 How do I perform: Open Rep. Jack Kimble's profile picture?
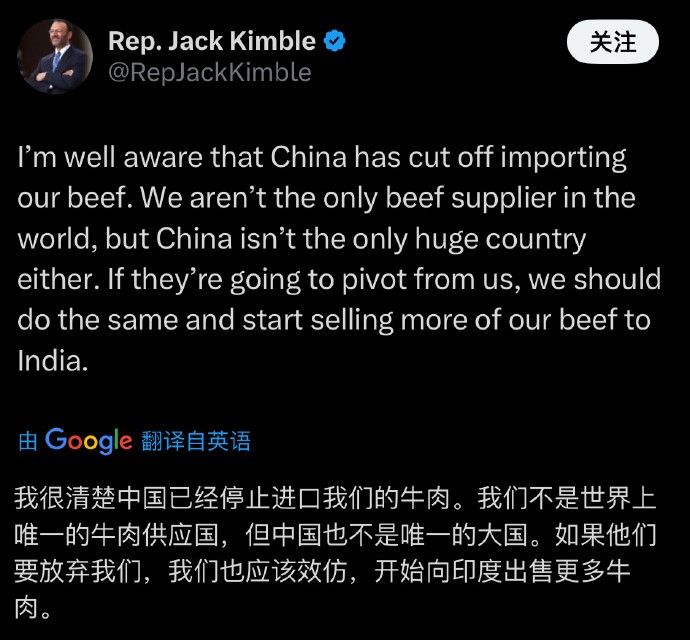pyautogui.click(x=56, y=56)
